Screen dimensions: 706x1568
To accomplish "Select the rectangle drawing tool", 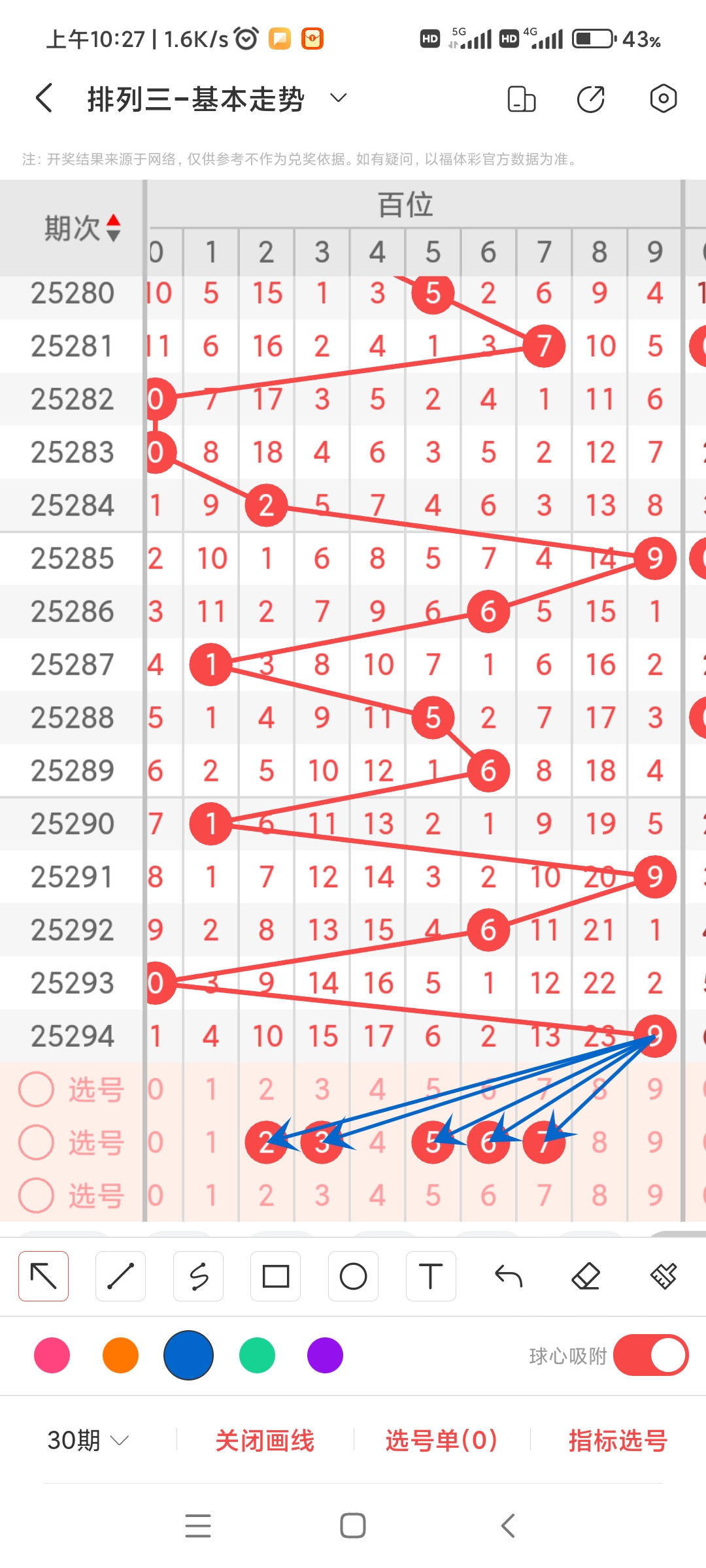I will pos(276,1276).
